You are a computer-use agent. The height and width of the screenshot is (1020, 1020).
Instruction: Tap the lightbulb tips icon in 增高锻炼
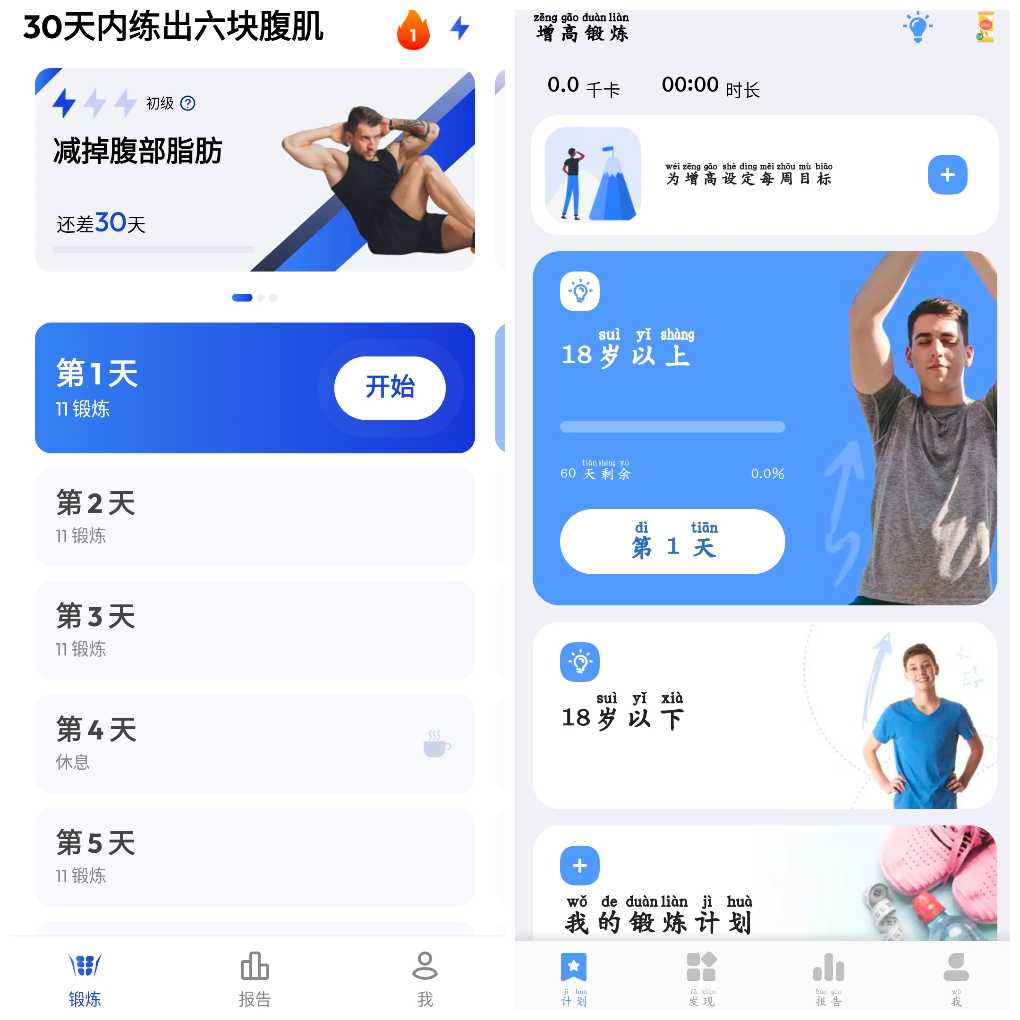(917, 27)
